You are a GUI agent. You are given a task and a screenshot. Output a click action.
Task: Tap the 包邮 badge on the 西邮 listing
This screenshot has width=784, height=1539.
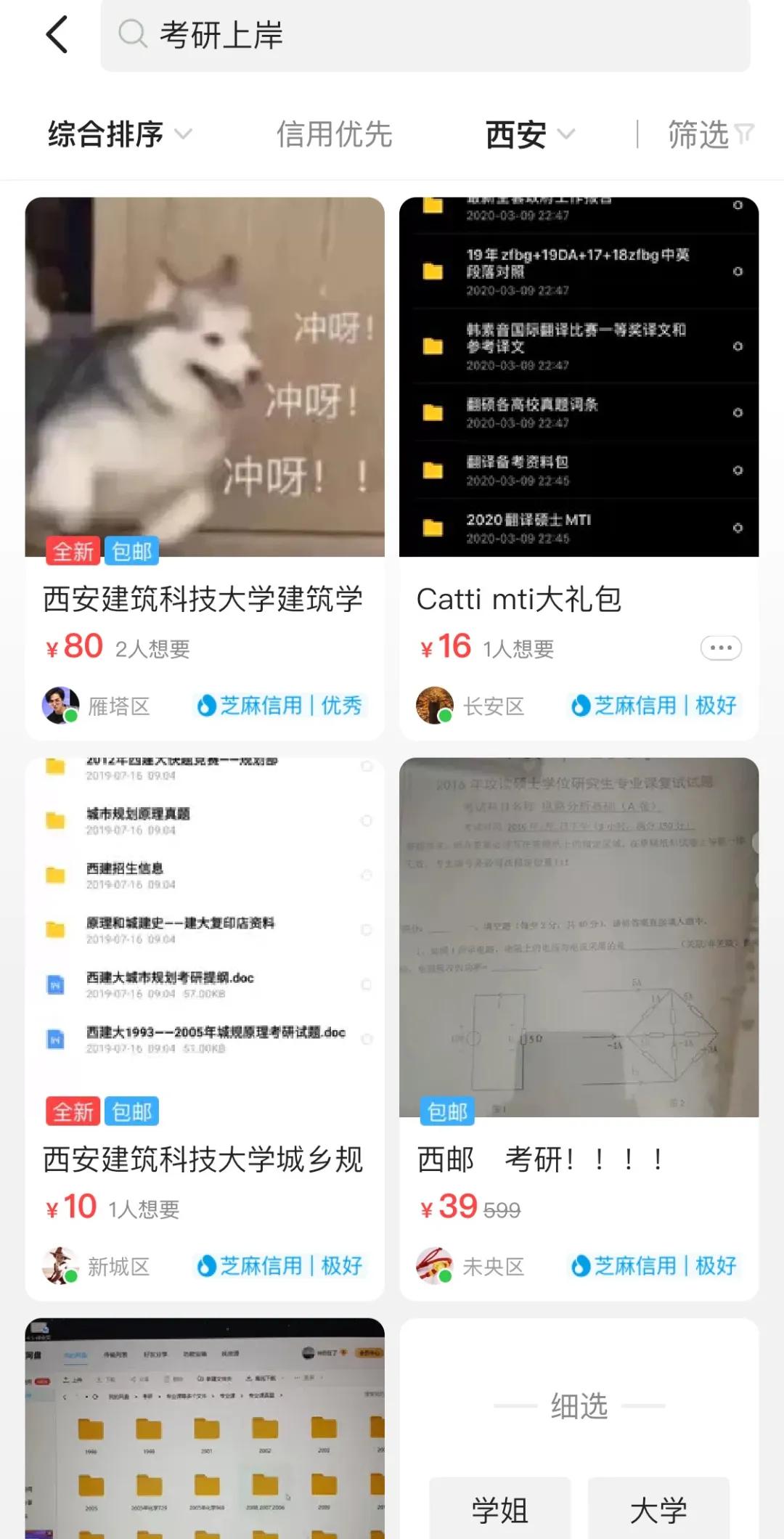coord(446,1111)
